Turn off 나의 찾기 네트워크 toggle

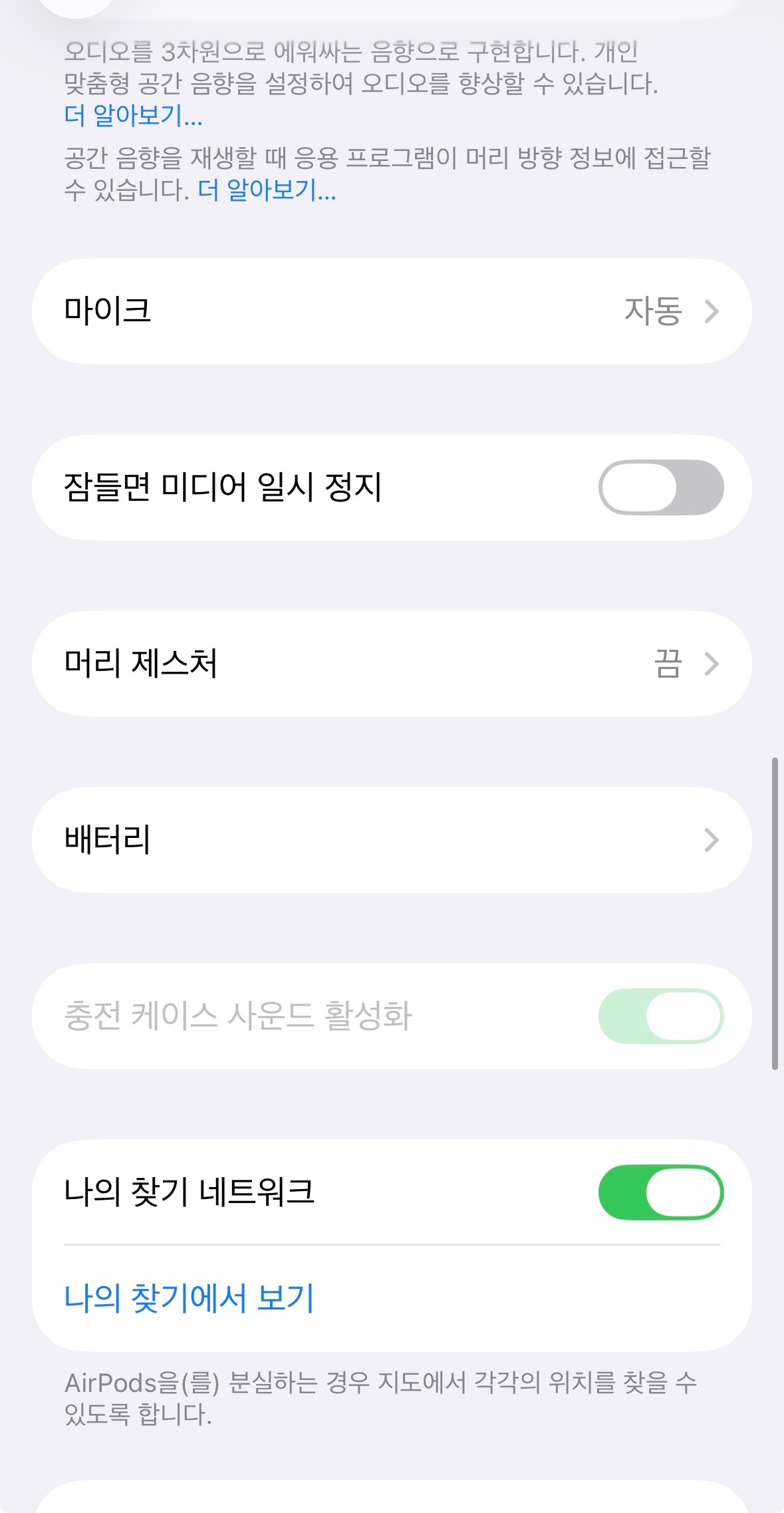pos(660,1192)
